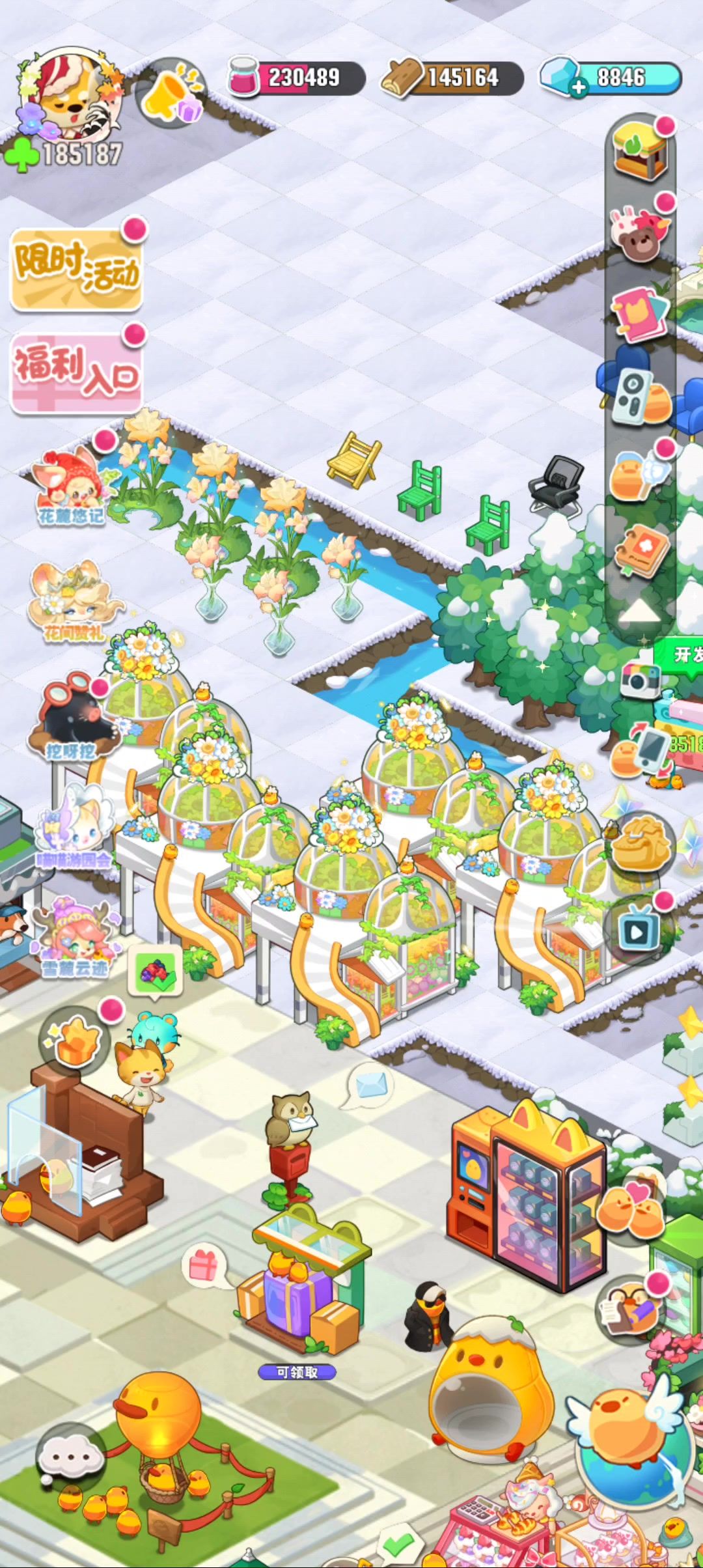Open the 雪麓云迹 event
703x1568 pixels.
74,938
